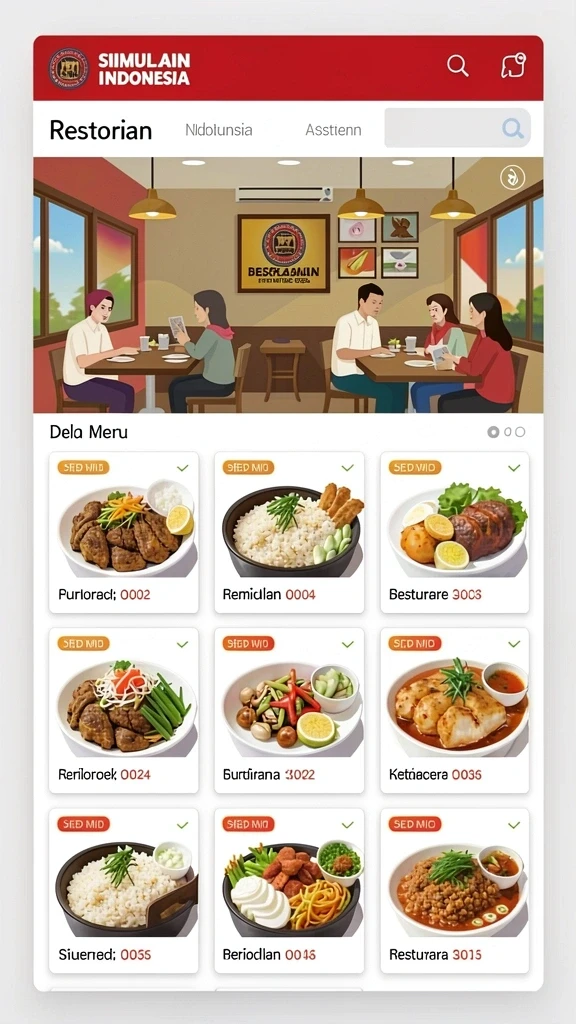Open the Remidlan 0004 dish card
The height and width of the screenshot is (1024, 576).
coord(289,532)
